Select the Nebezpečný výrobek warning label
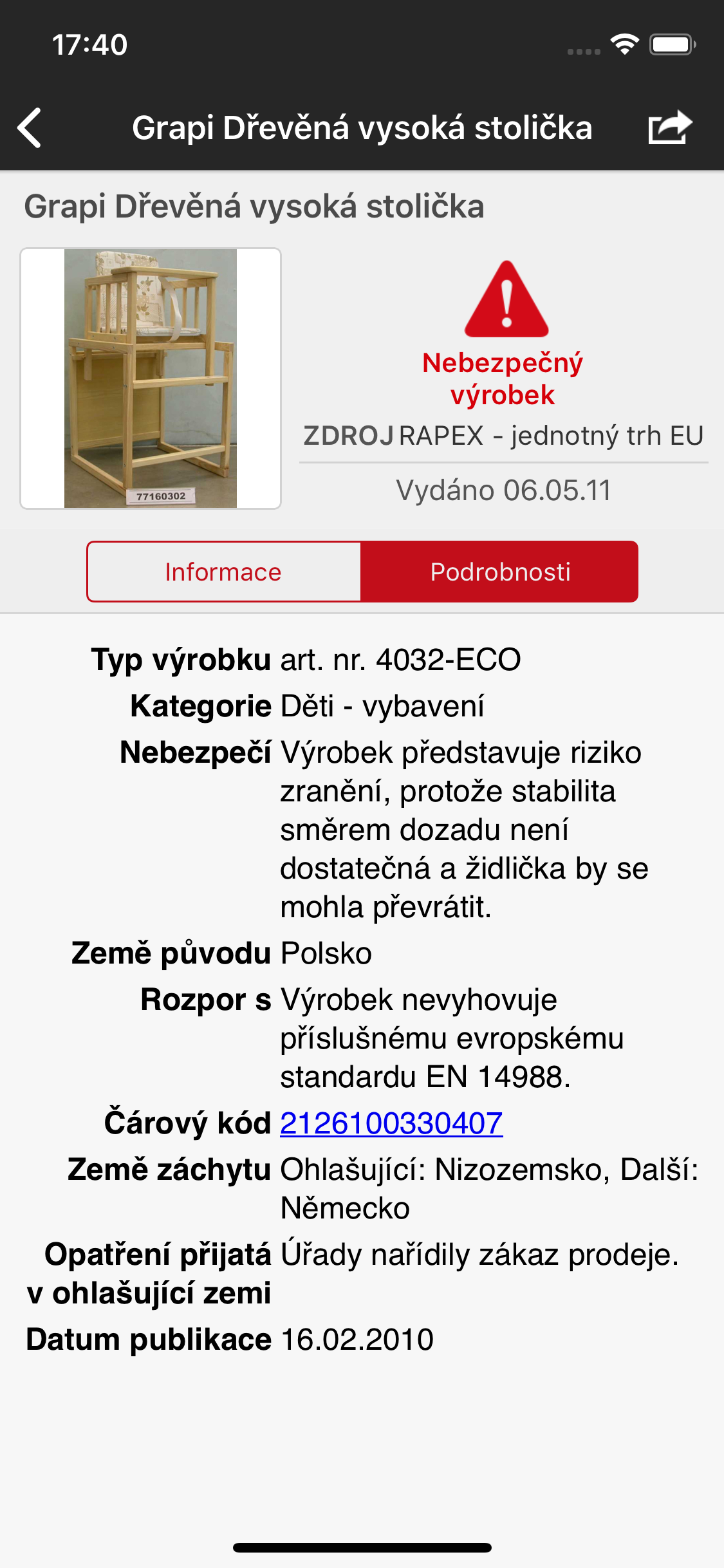This screenshot has width=724, height=1568. 504,380
